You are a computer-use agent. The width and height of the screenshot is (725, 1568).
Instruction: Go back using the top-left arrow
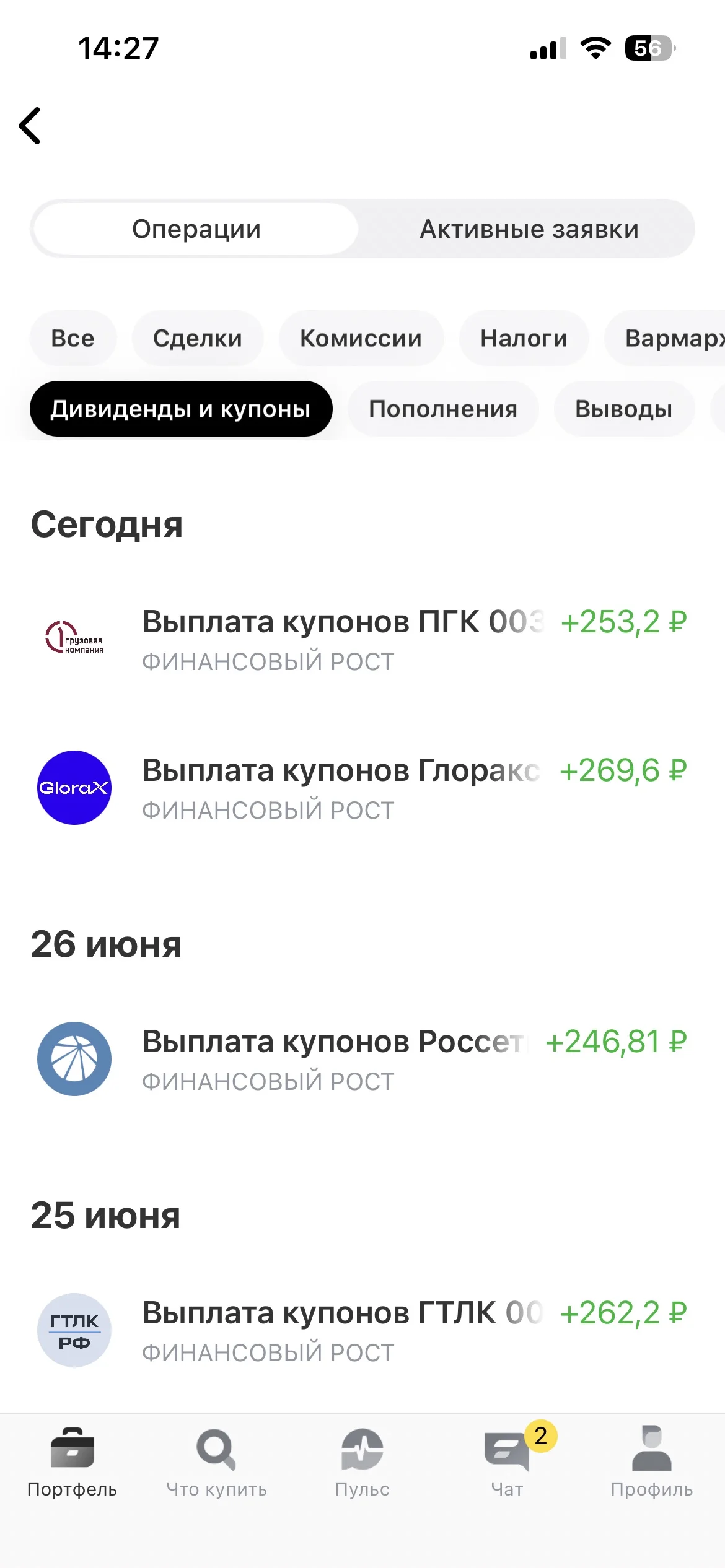pyautogui.click(x=30, y=126)
